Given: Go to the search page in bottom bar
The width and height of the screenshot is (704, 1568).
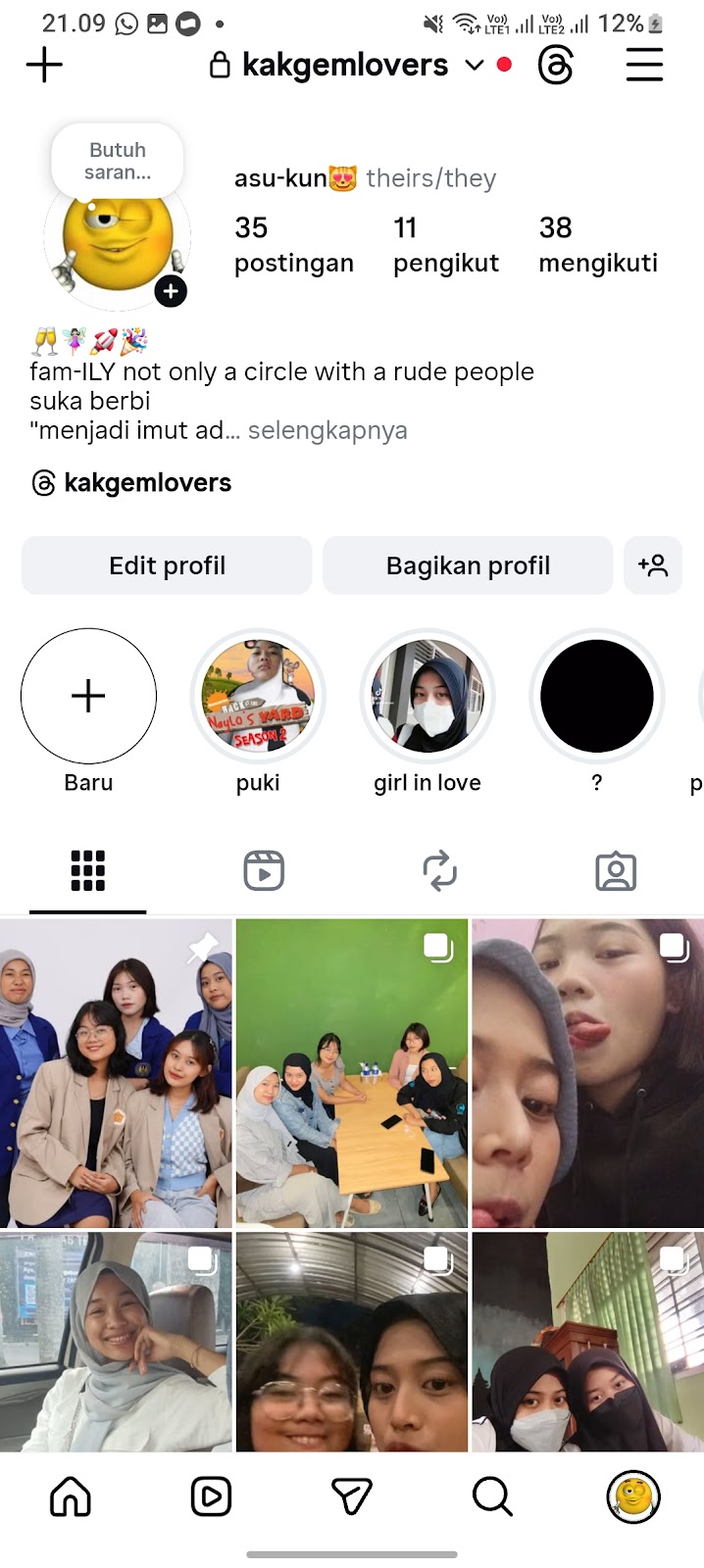Looking at the screenshot, I should (492, 1496).
